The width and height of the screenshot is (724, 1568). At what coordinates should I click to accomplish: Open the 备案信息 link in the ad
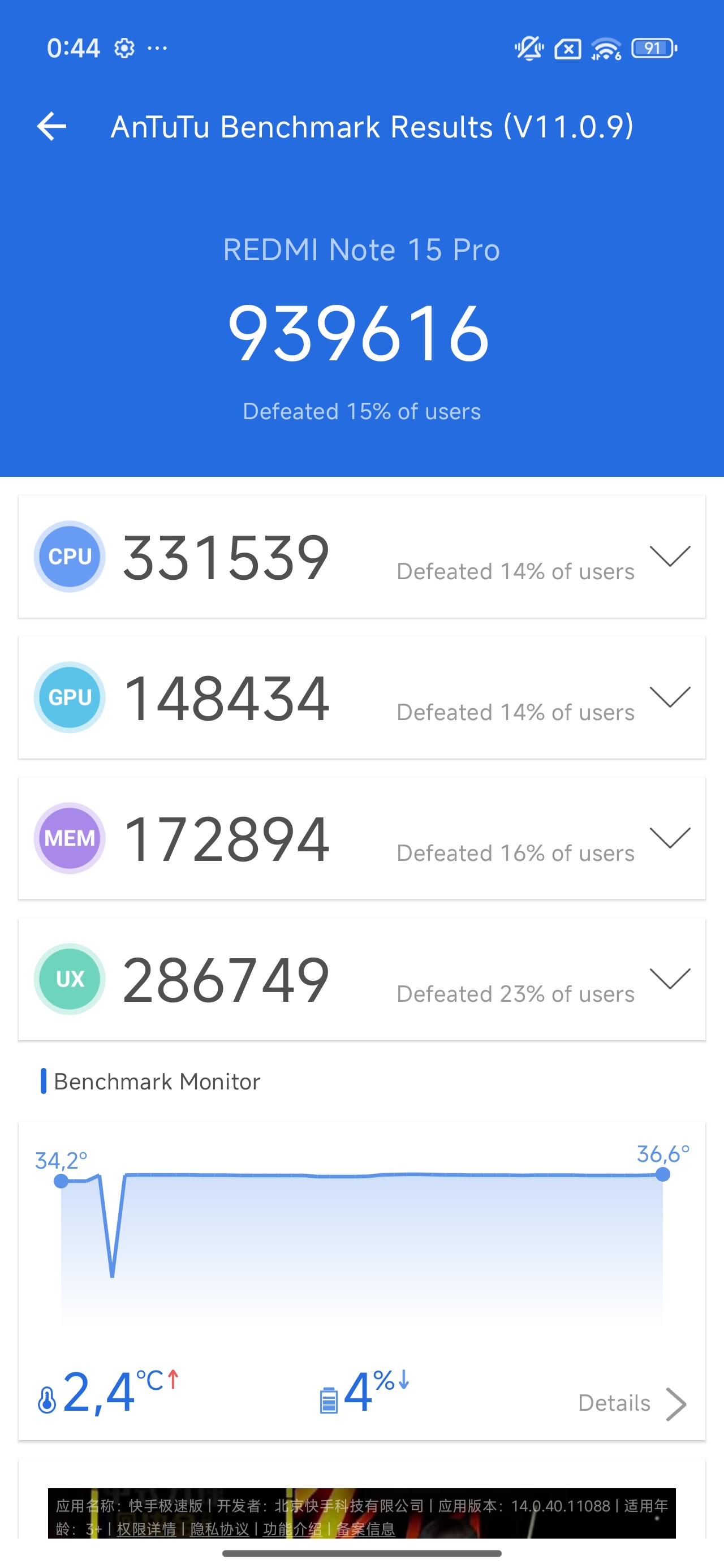[365, 1529]
